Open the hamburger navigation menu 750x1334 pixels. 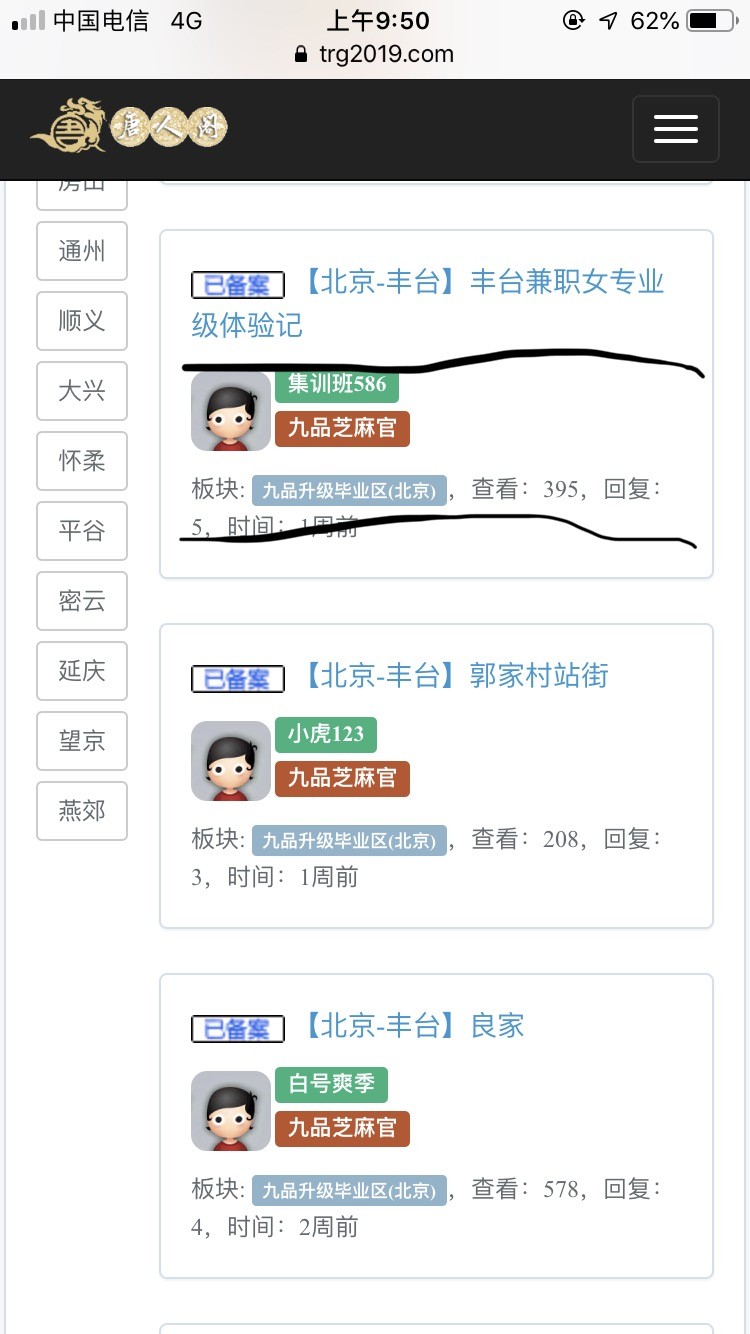click(675, 129)
